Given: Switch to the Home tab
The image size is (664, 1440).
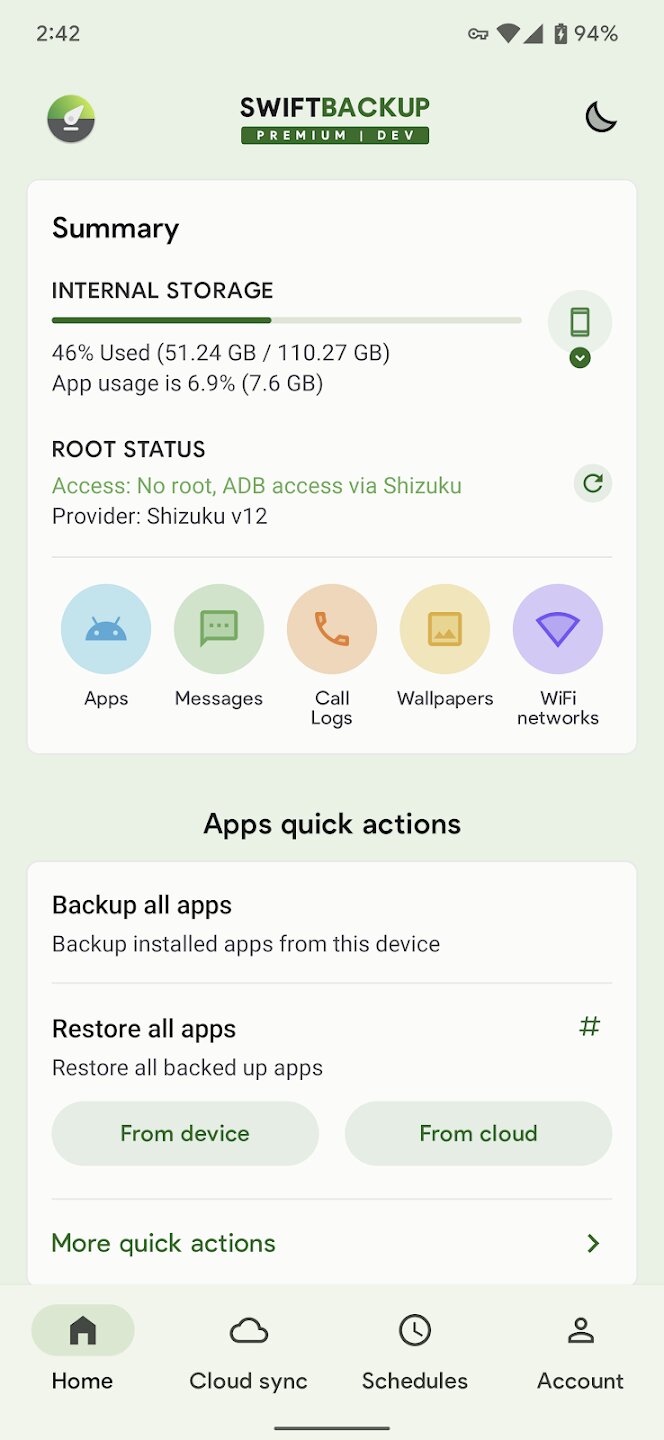Looking at the screenshot, I should [83, 1351].
